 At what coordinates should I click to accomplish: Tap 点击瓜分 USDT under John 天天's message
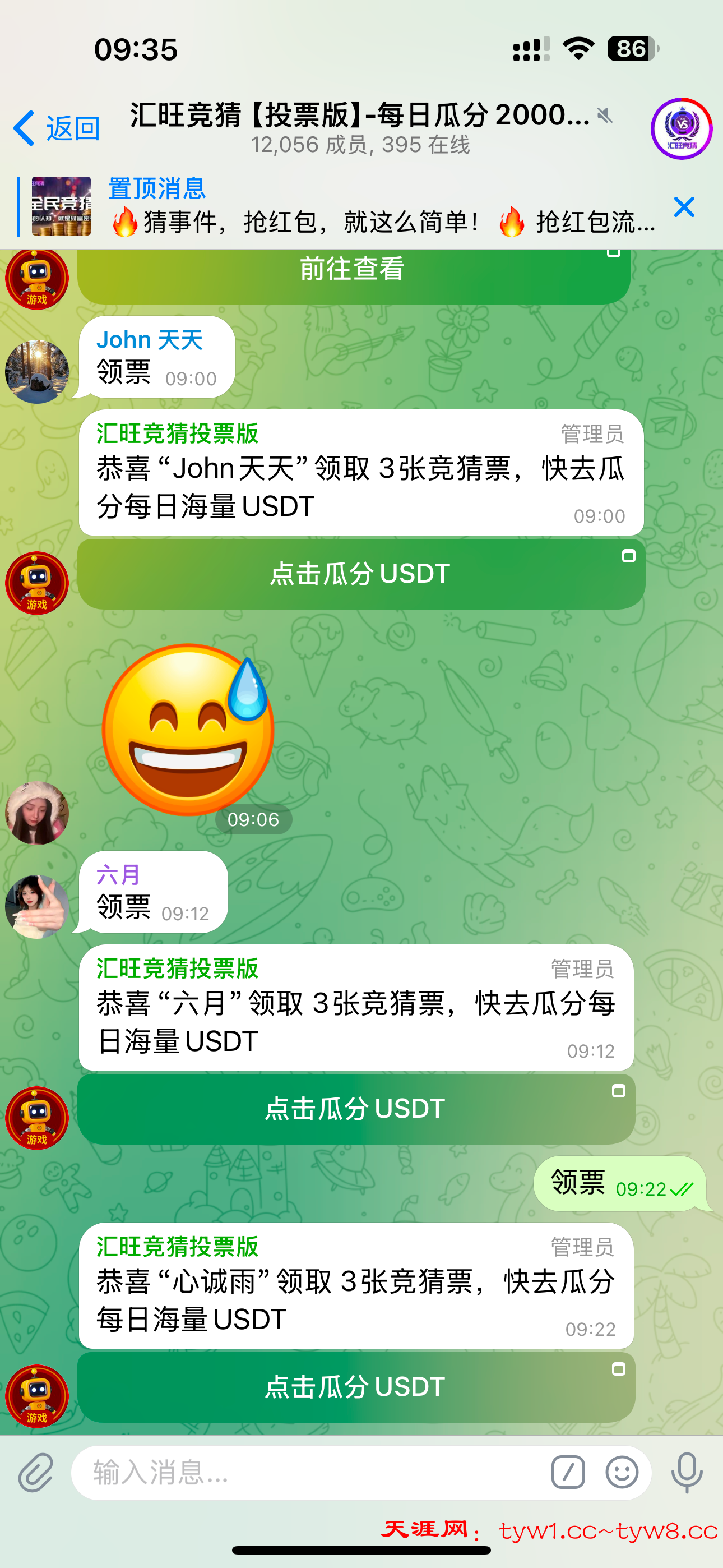tap(360, 573)
